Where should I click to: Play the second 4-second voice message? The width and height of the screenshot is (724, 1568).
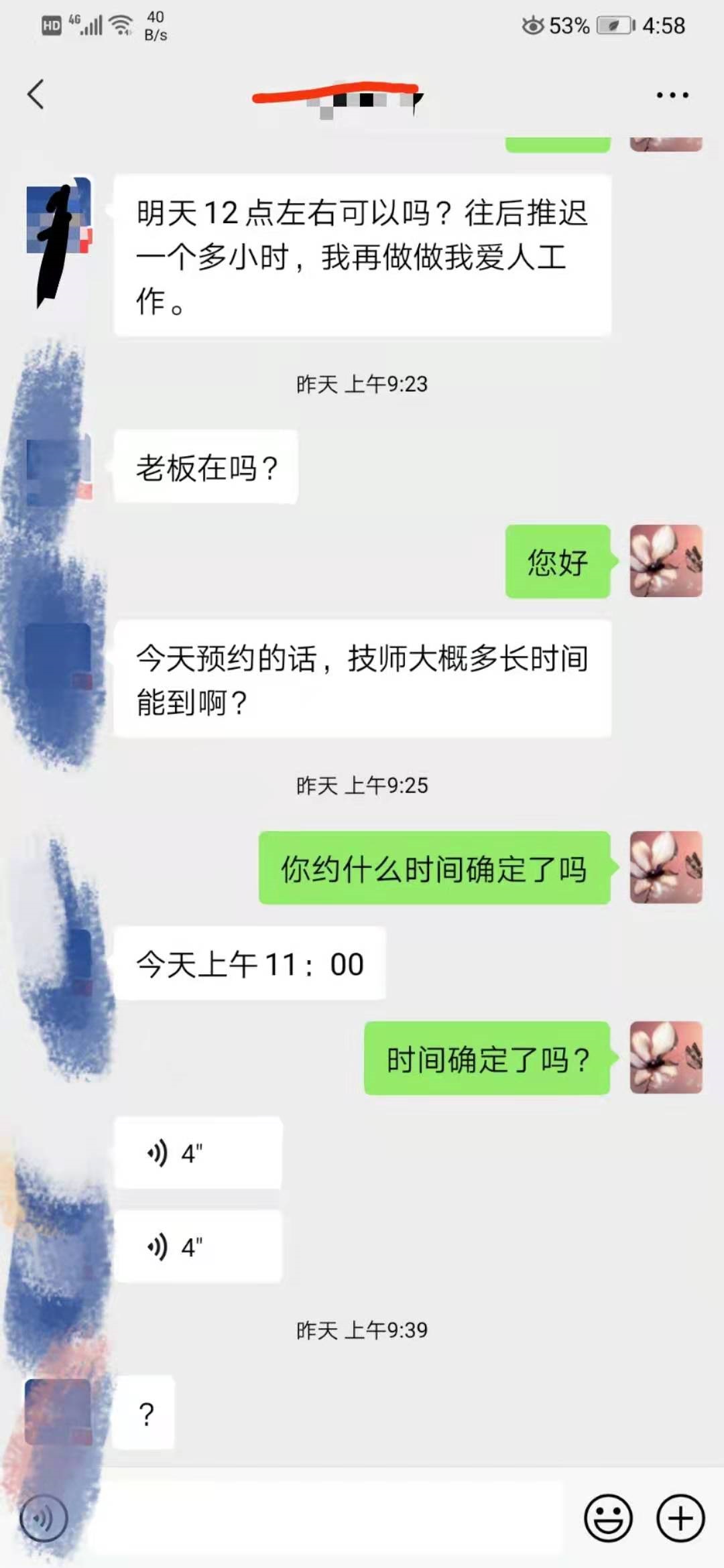pyautogui.click(x=197, y=1247)
